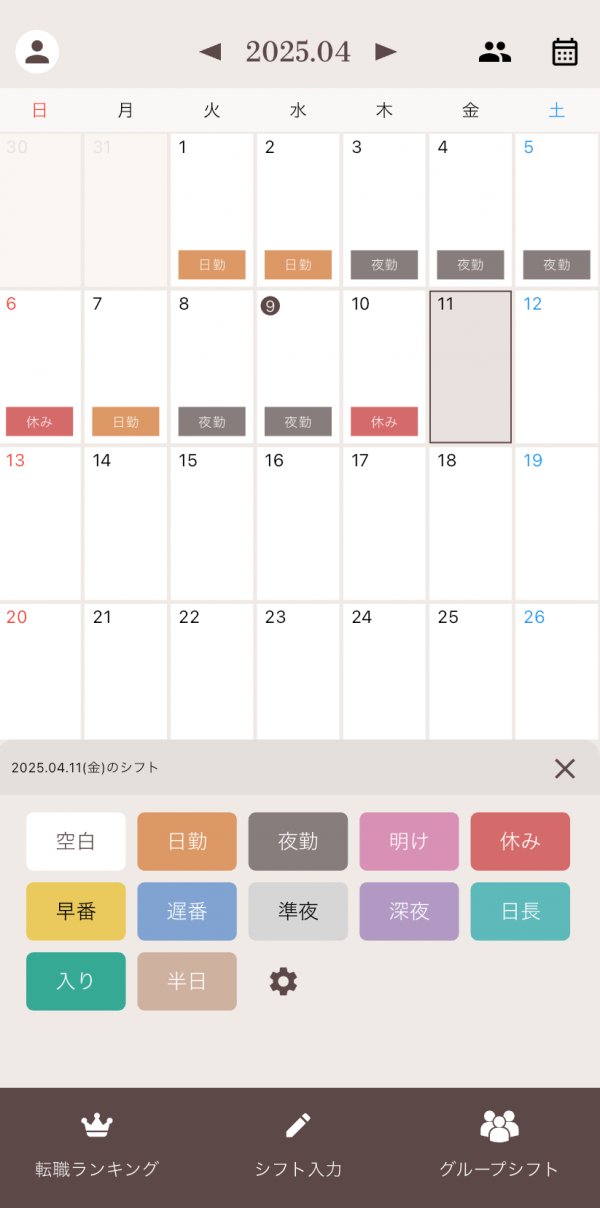The image size is (600, 1208).
Task: Open the calendar view icon
Action: (565, 52)
